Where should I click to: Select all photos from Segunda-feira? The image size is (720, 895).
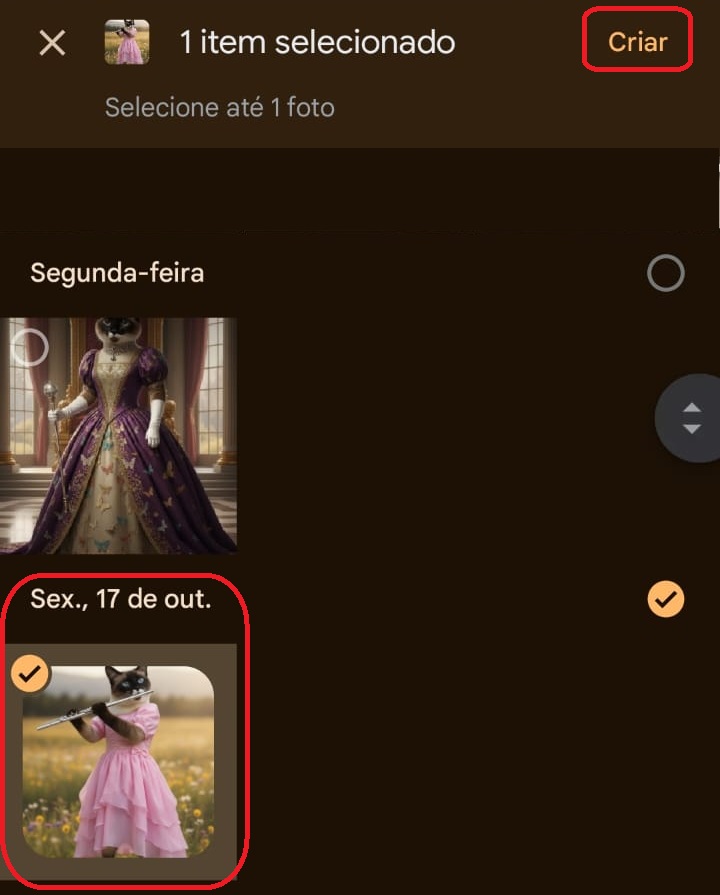665,273
